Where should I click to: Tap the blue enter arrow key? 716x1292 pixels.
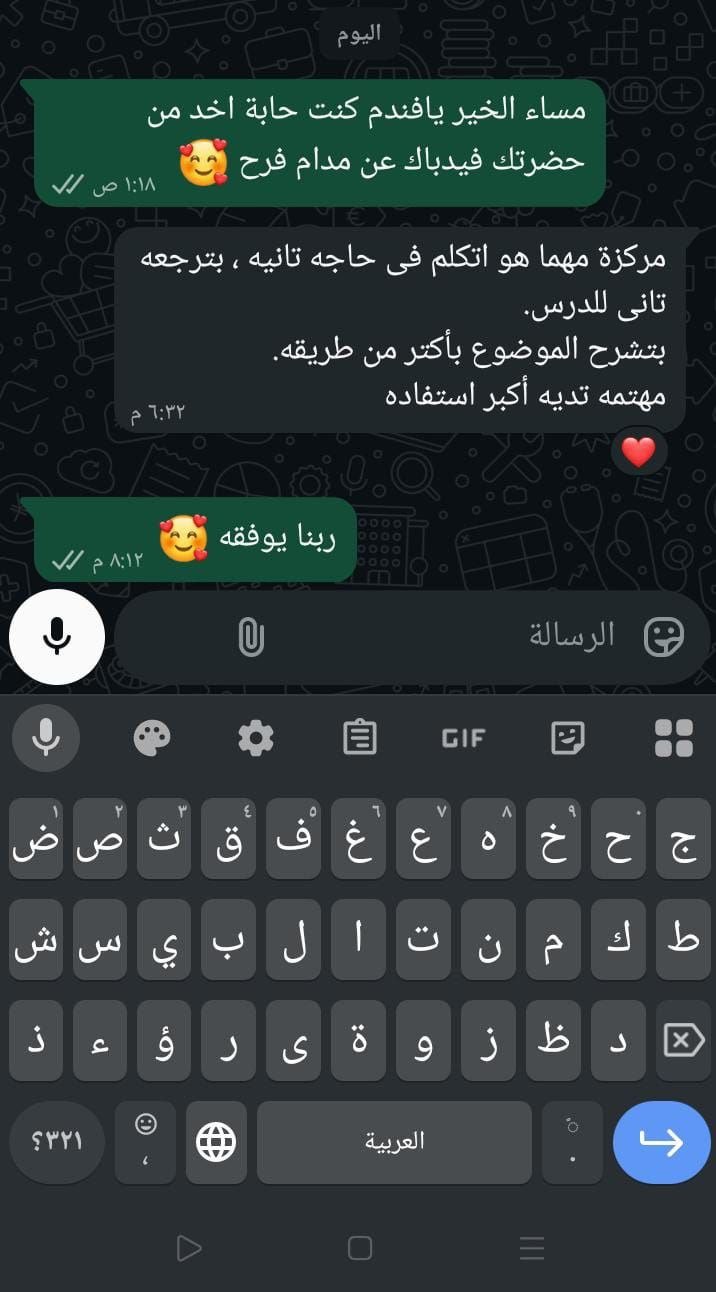click(661, 1141)
